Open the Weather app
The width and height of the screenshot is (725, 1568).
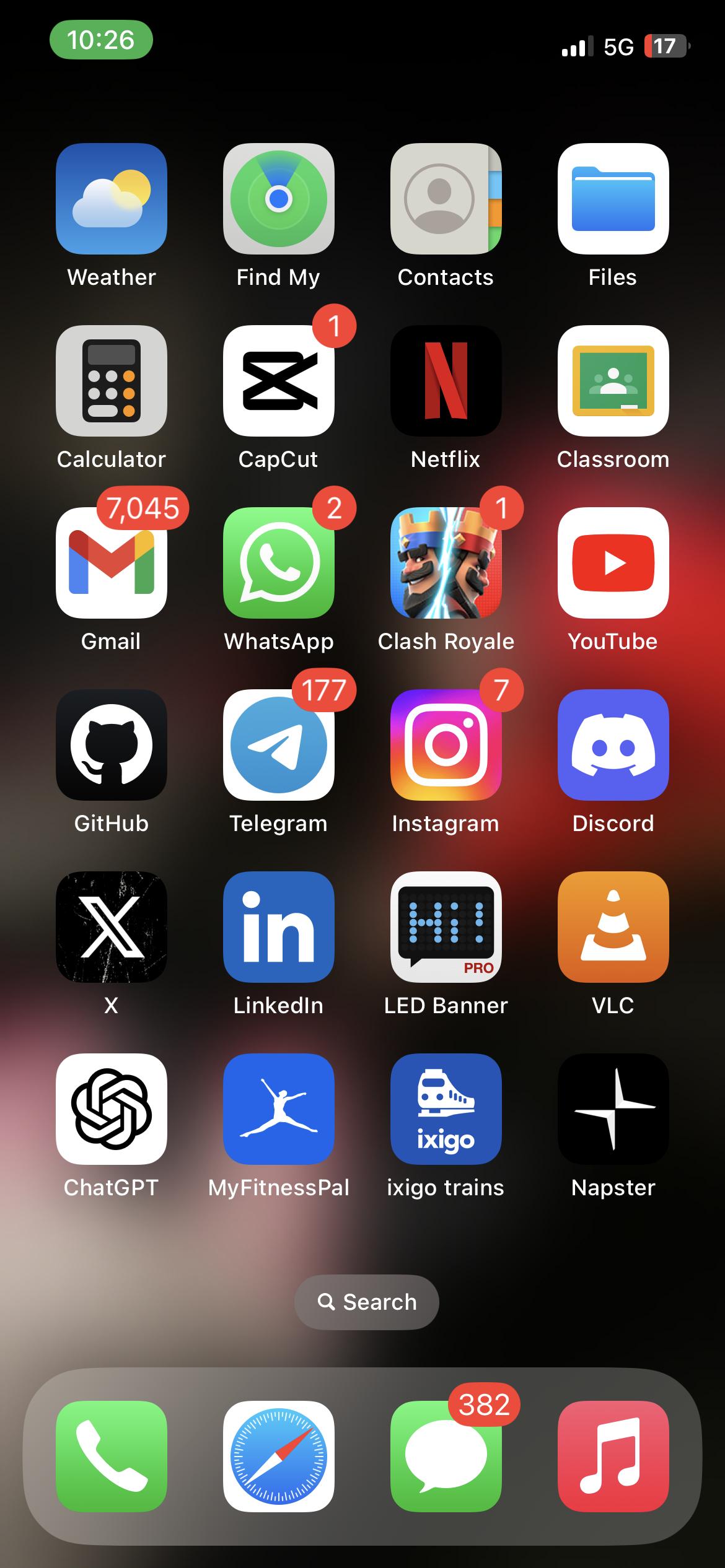pyautogui.click(x=112, y=199)
